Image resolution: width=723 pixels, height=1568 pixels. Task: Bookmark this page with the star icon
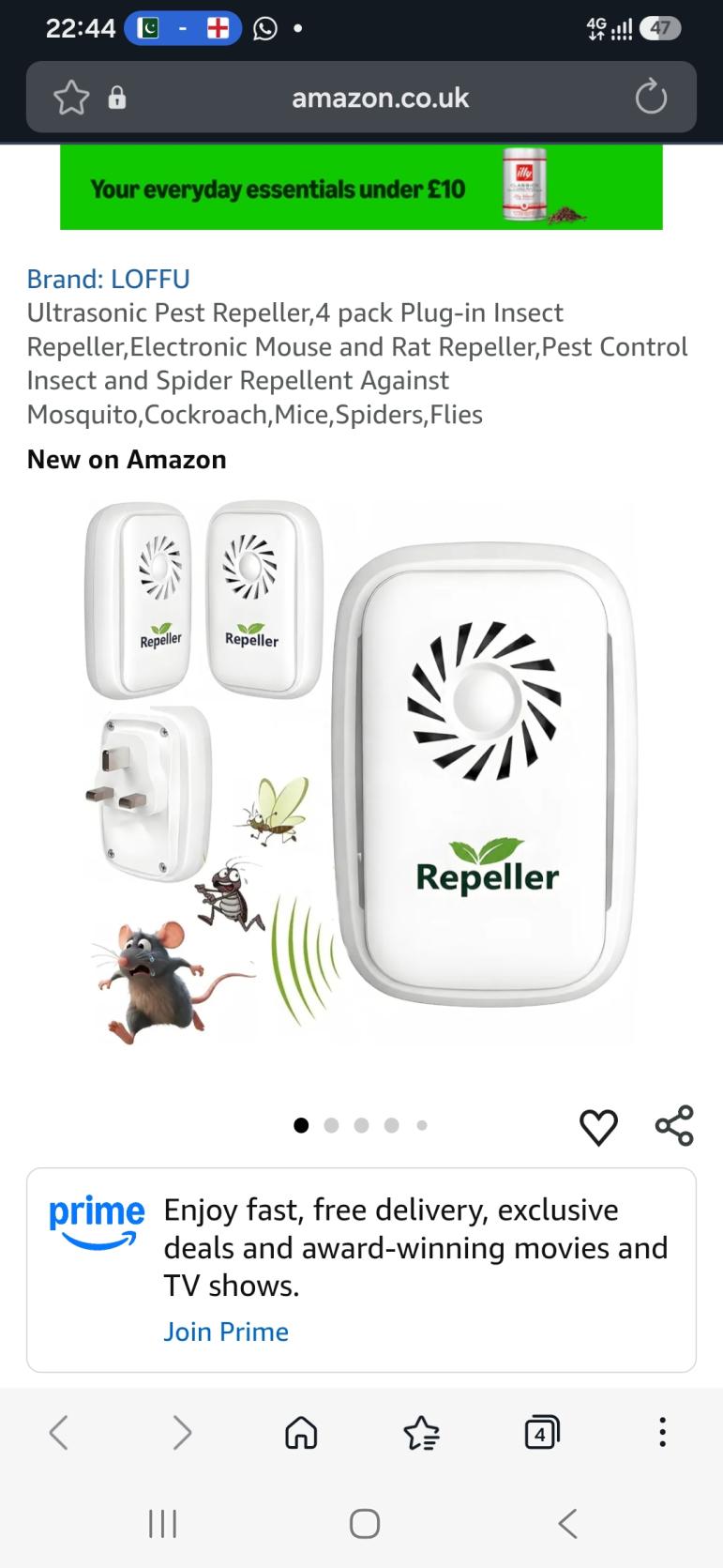(71, 98)
